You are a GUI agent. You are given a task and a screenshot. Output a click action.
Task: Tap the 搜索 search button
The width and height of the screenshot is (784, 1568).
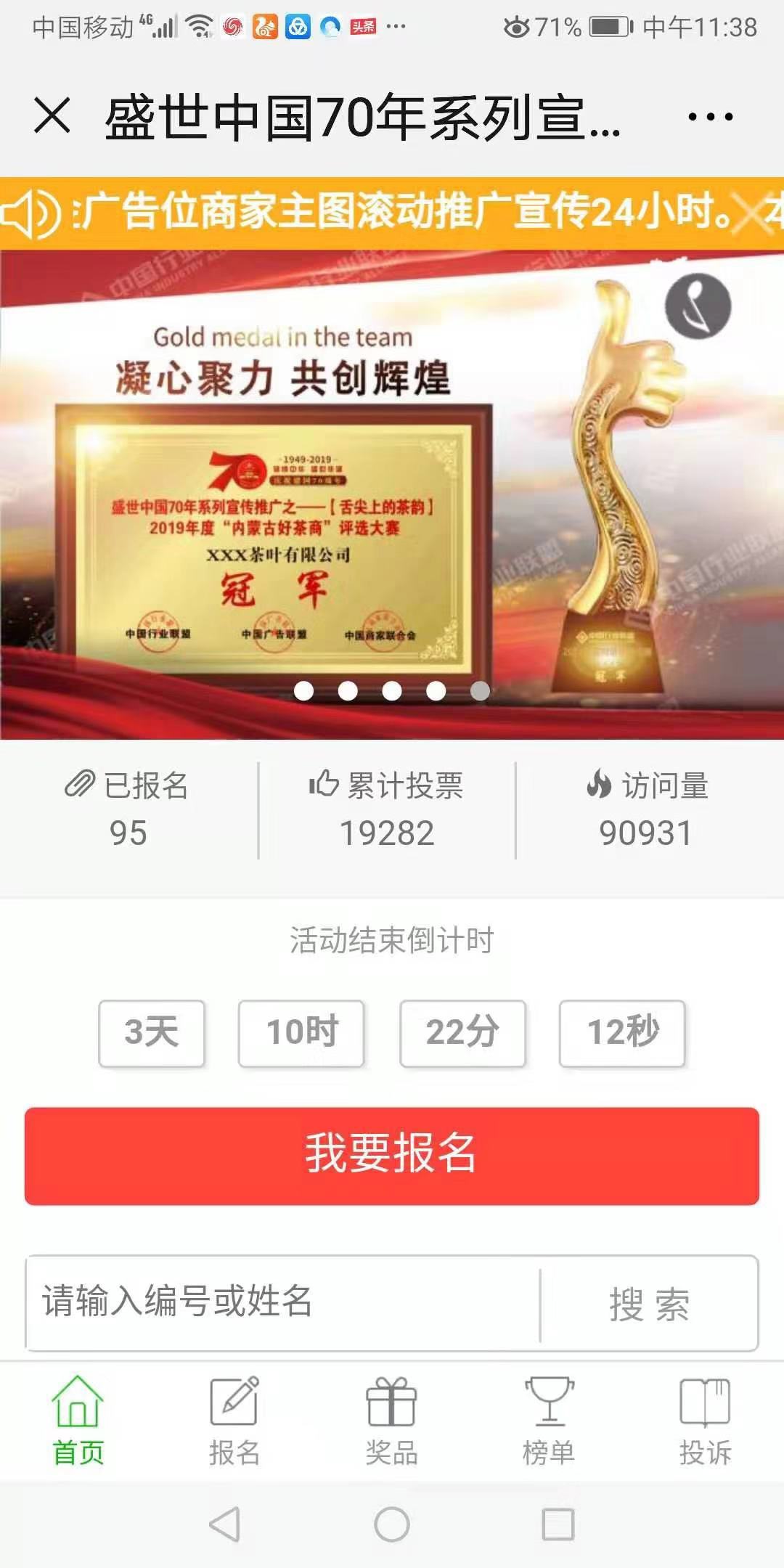(x=649, y=1304)
